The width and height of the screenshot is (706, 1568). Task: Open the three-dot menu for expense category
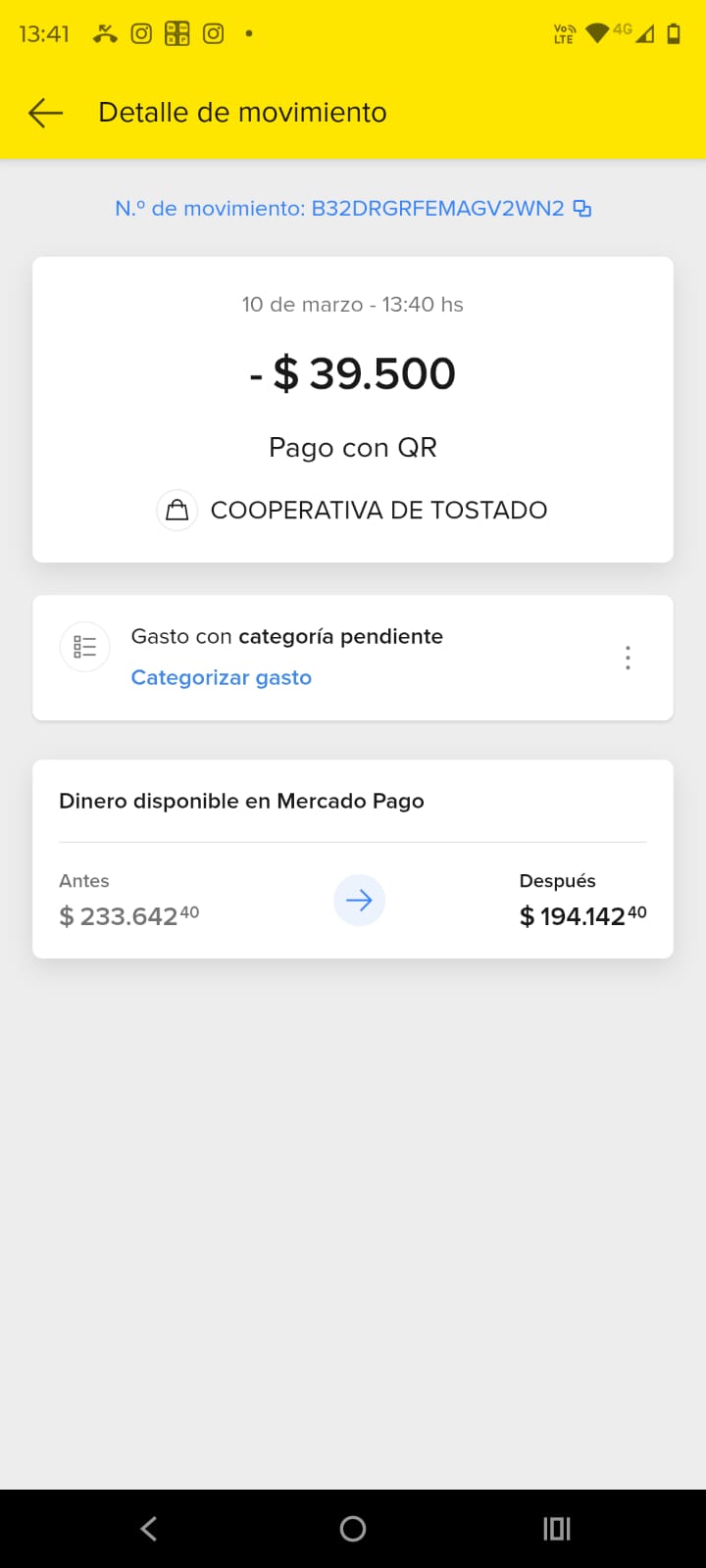[628, 658]
